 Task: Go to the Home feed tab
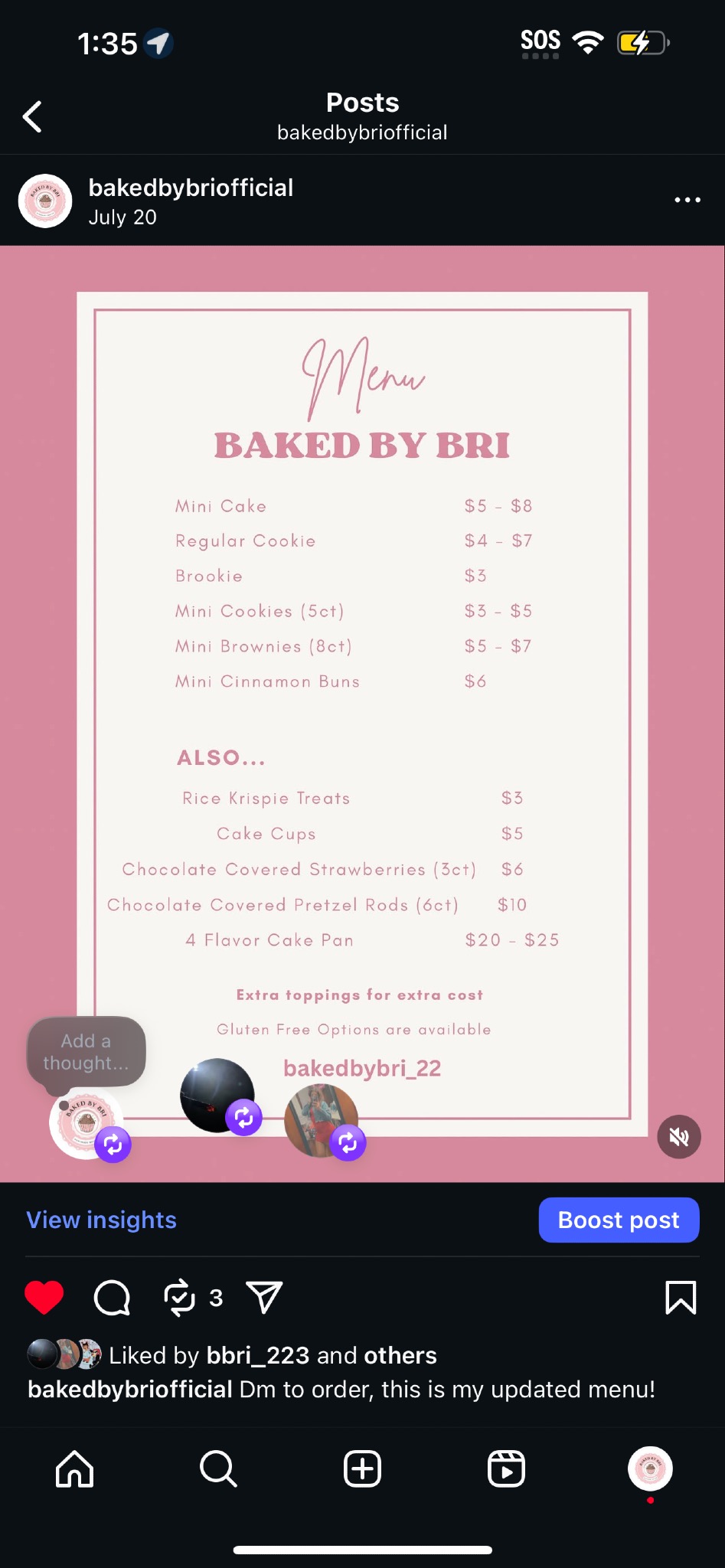coord(75,1468)
